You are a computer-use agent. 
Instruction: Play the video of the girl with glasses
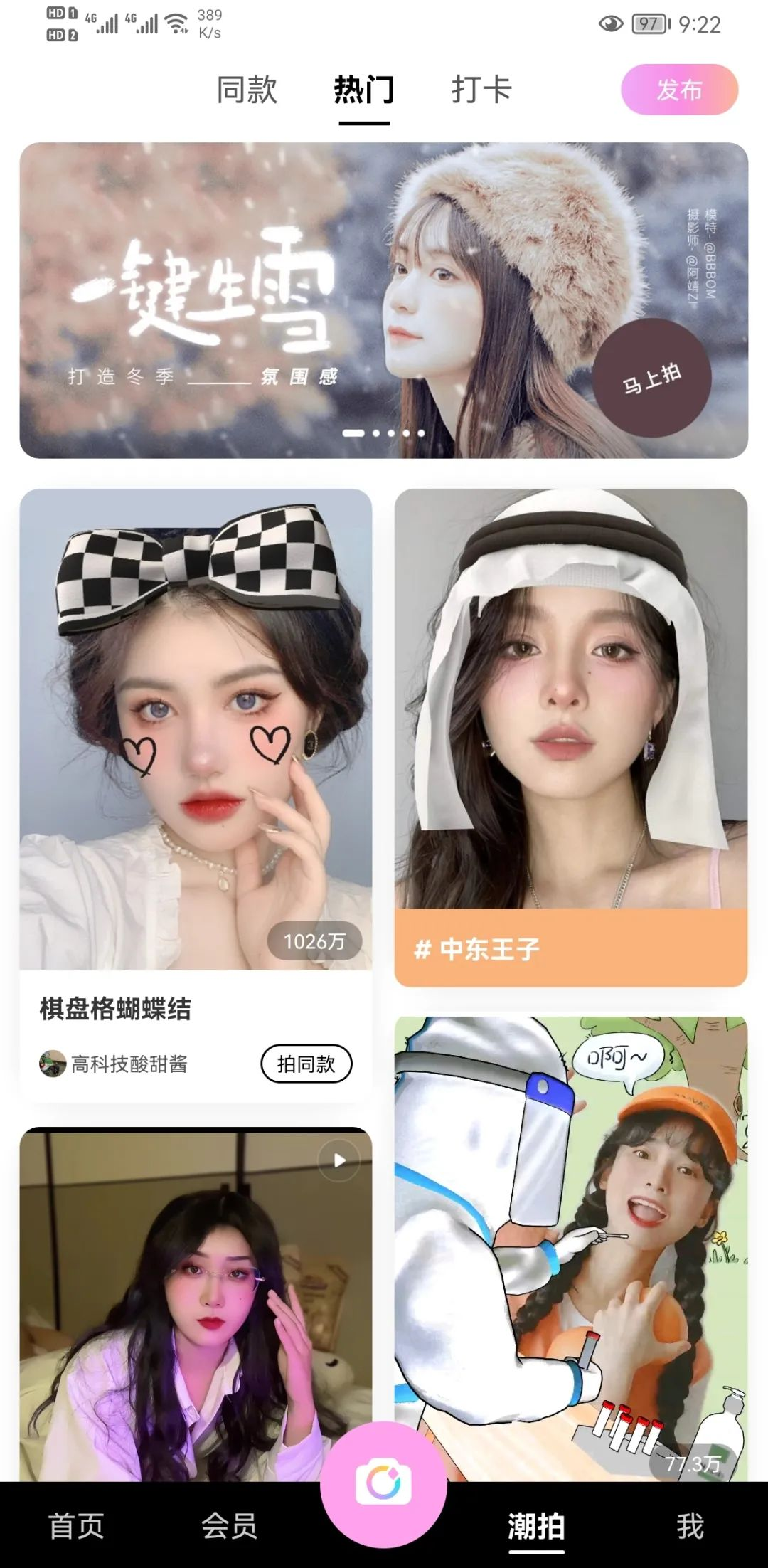(338, 1160)
